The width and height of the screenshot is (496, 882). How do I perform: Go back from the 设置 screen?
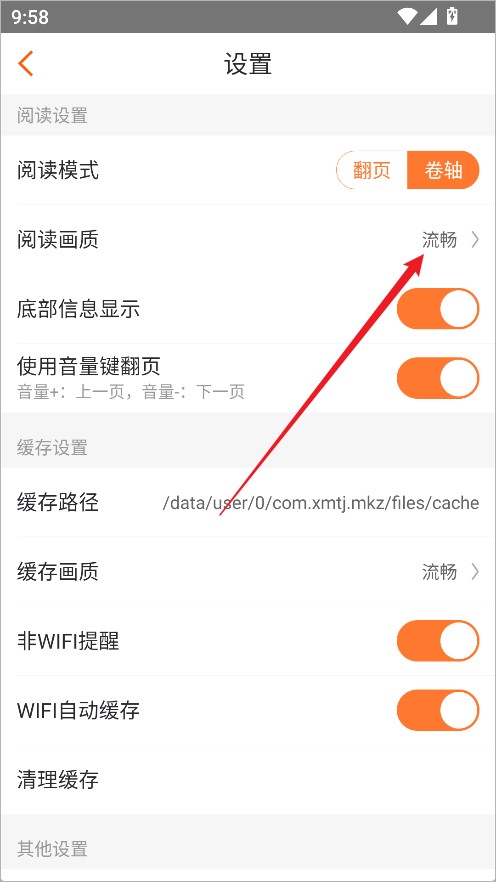(x=26, y=63)
